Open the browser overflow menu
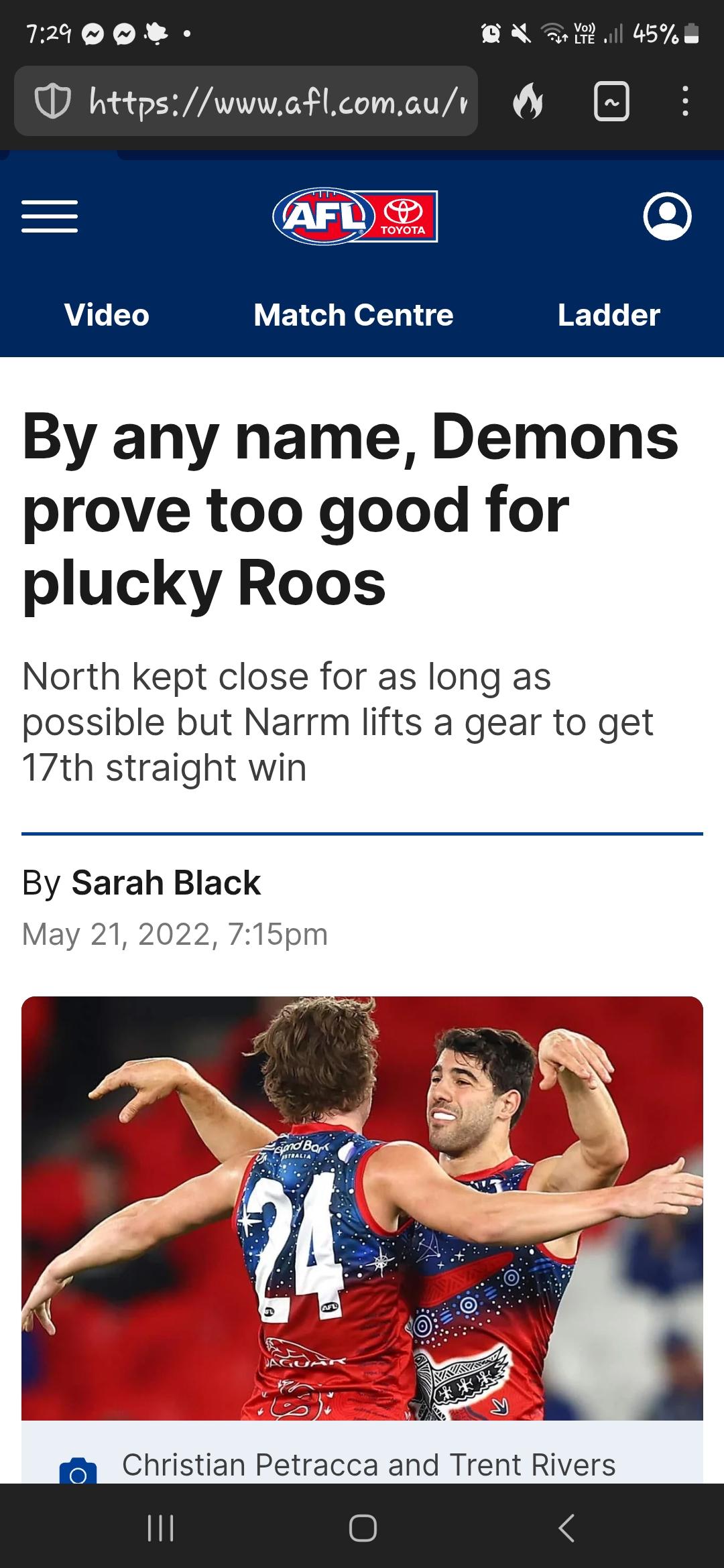724x1568 pixels. [684, 102]
